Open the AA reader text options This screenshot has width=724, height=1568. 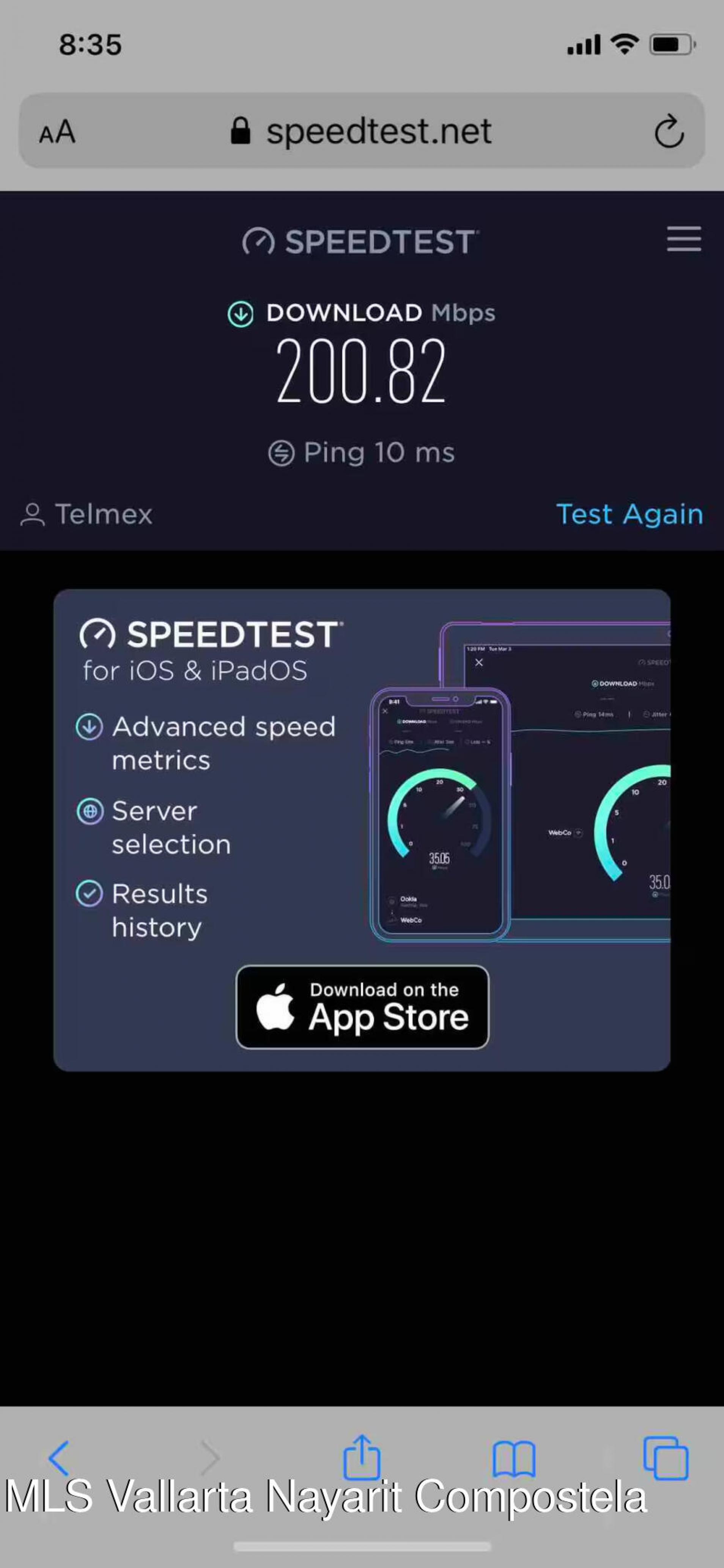pos(57,132)
